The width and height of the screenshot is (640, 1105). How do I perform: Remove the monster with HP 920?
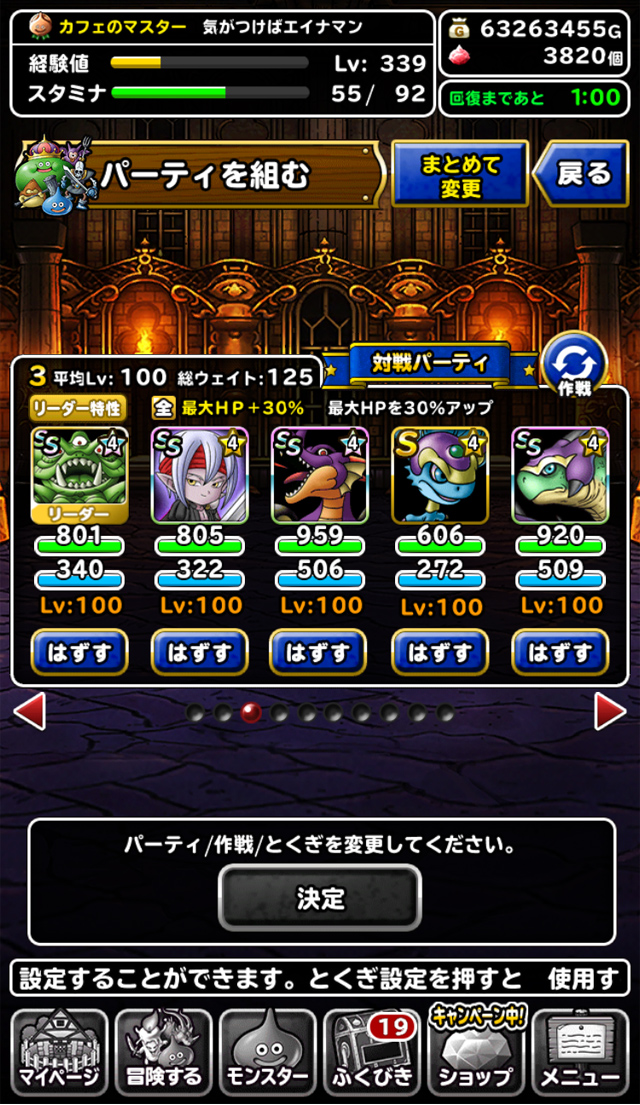[x=560, y=653]
